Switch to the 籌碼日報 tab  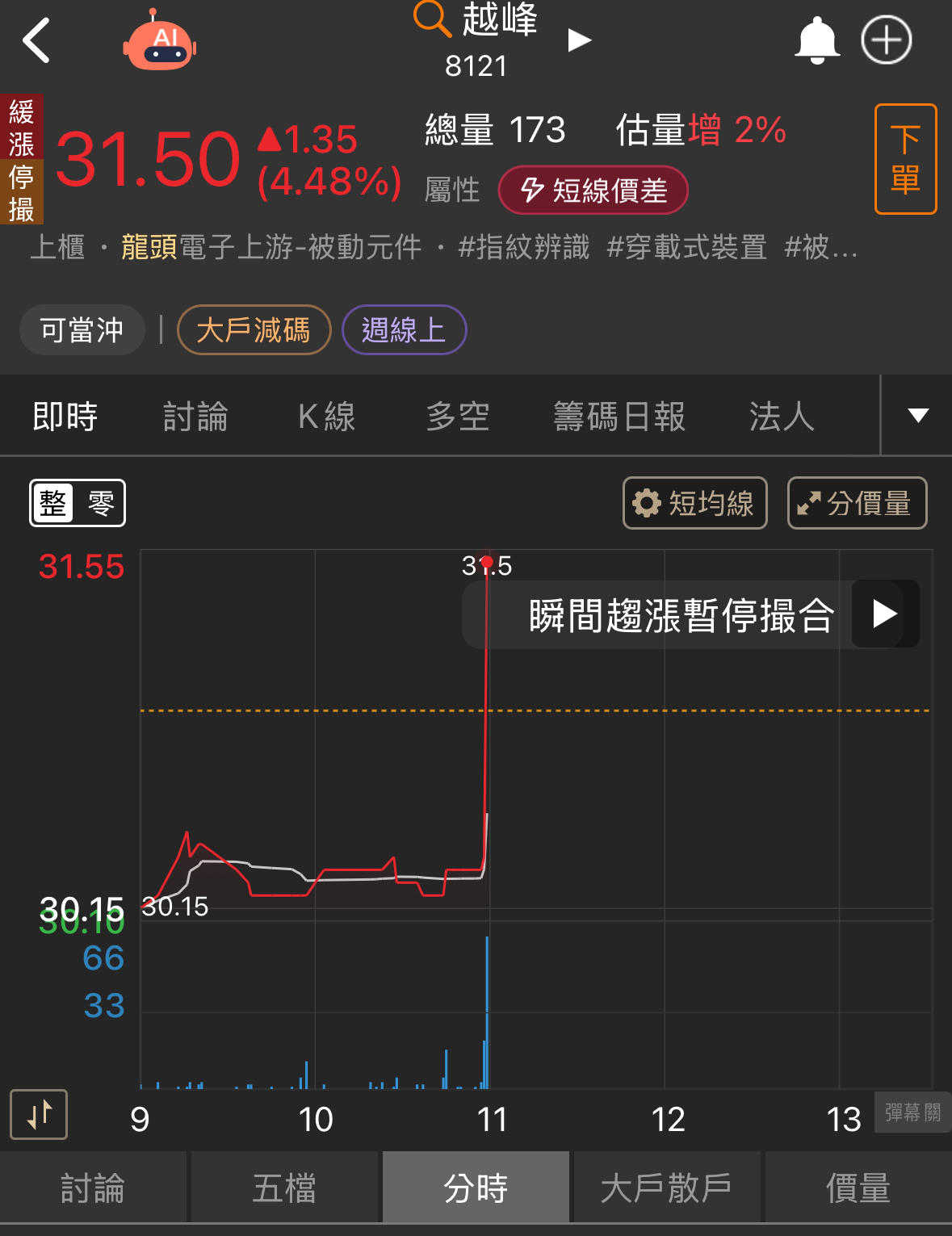click(x=619, y=417)
